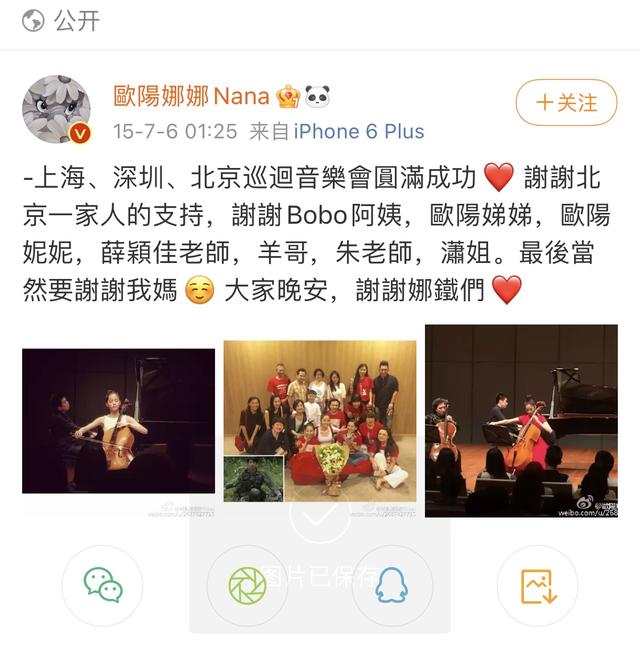This screenshot has height=649, width=640.
Task: Follow 歐陽娜娜 Nana with the 关注 button
Action: click(x=565, y=103)
